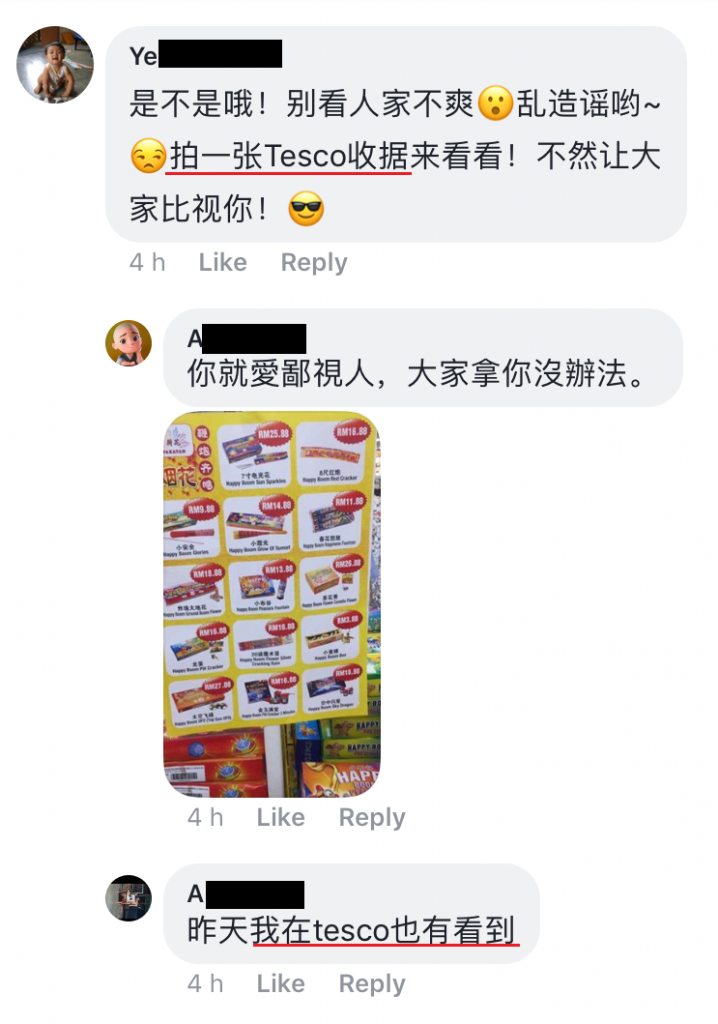This screenshot has width=718, height=1024.
Task: Like the comment with the fireworks photo
Action: tap(280, 818)
